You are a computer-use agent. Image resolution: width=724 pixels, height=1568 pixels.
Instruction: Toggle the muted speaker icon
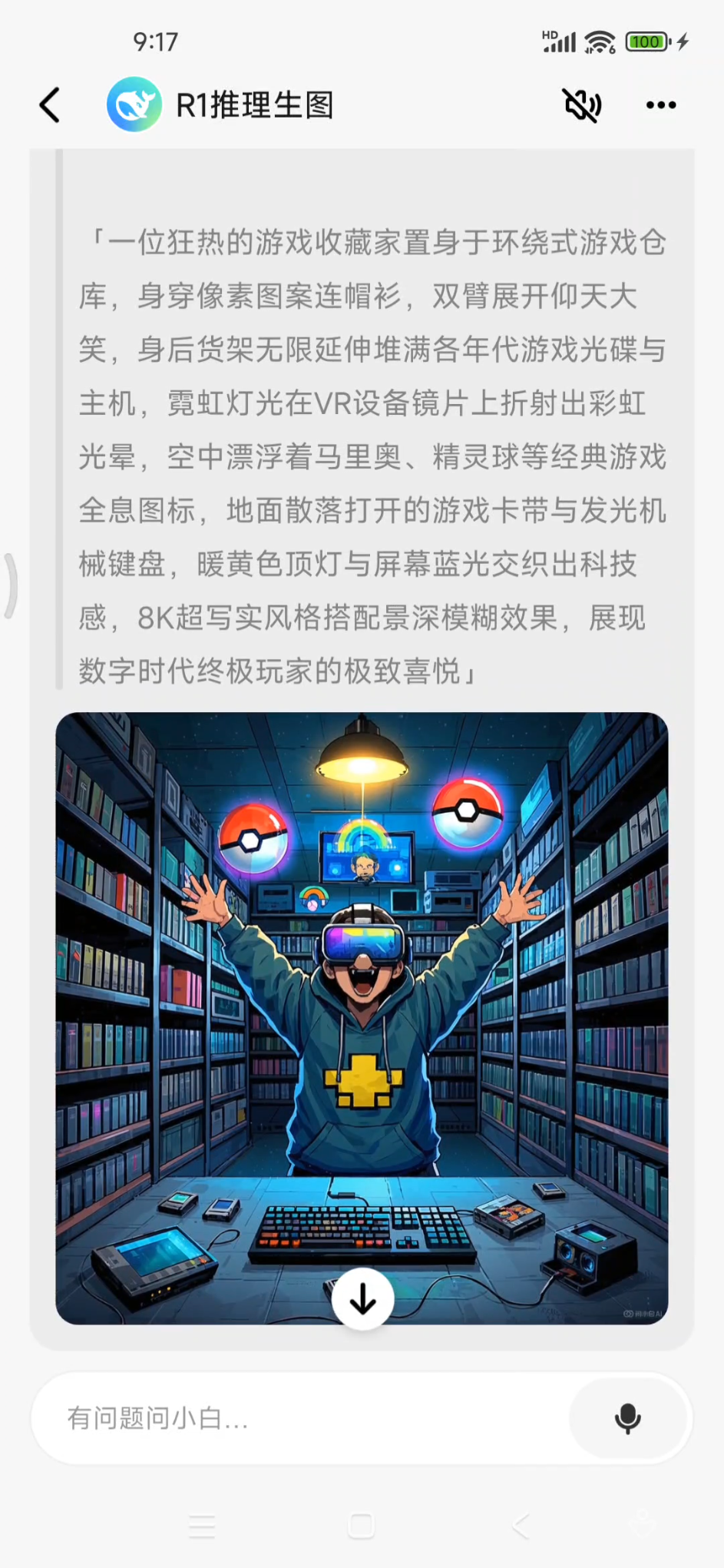583,105
